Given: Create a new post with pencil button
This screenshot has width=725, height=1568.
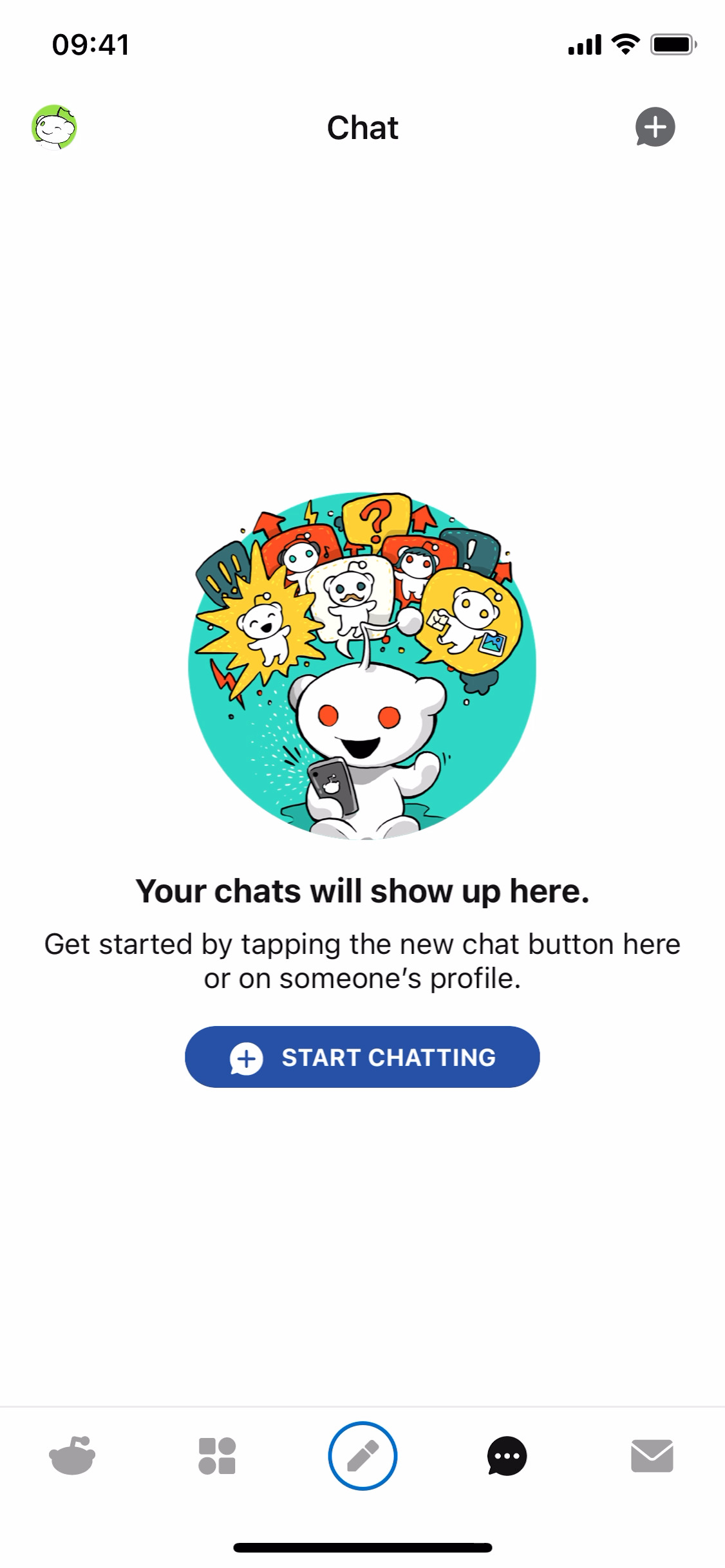Looking at the screenshot, I should click(362, 1456).
